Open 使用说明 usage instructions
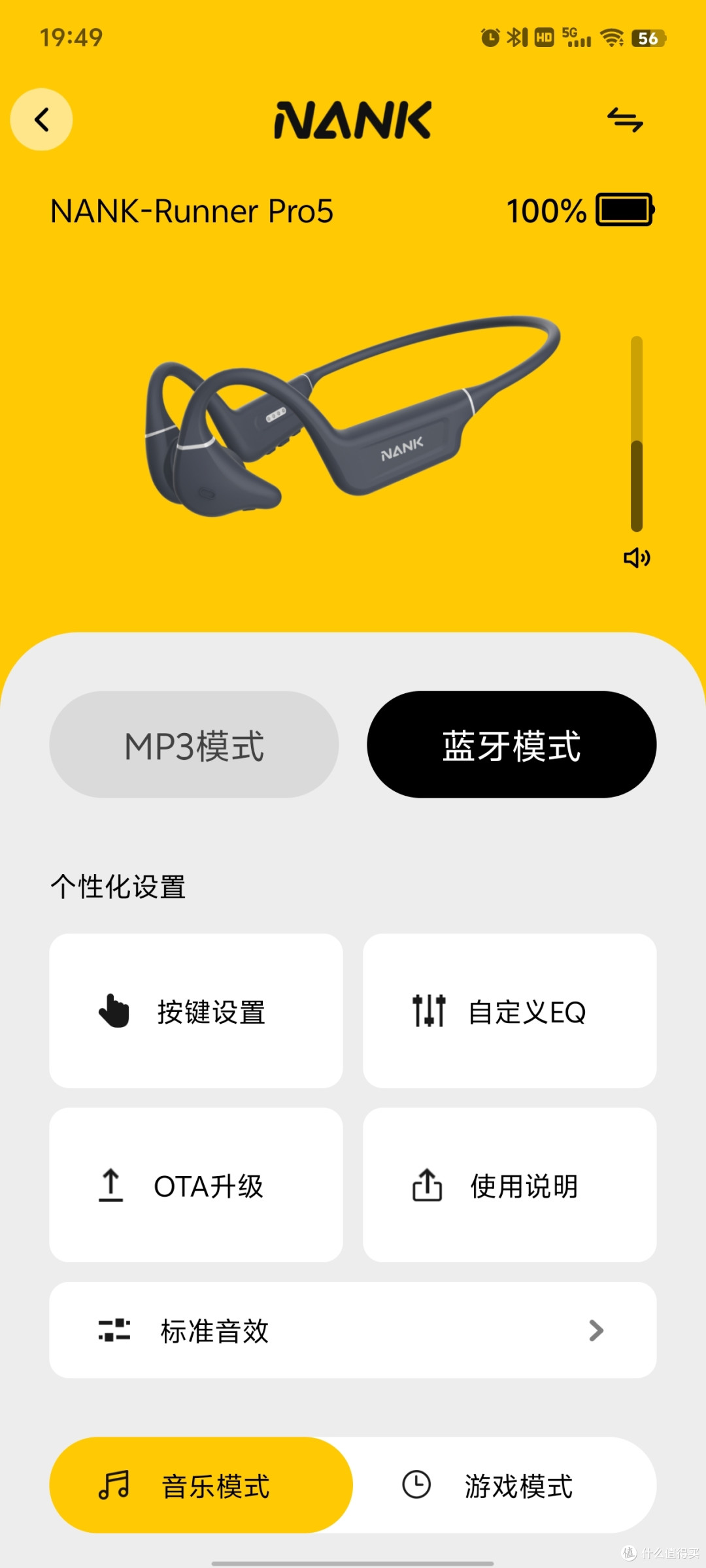 426,1186
